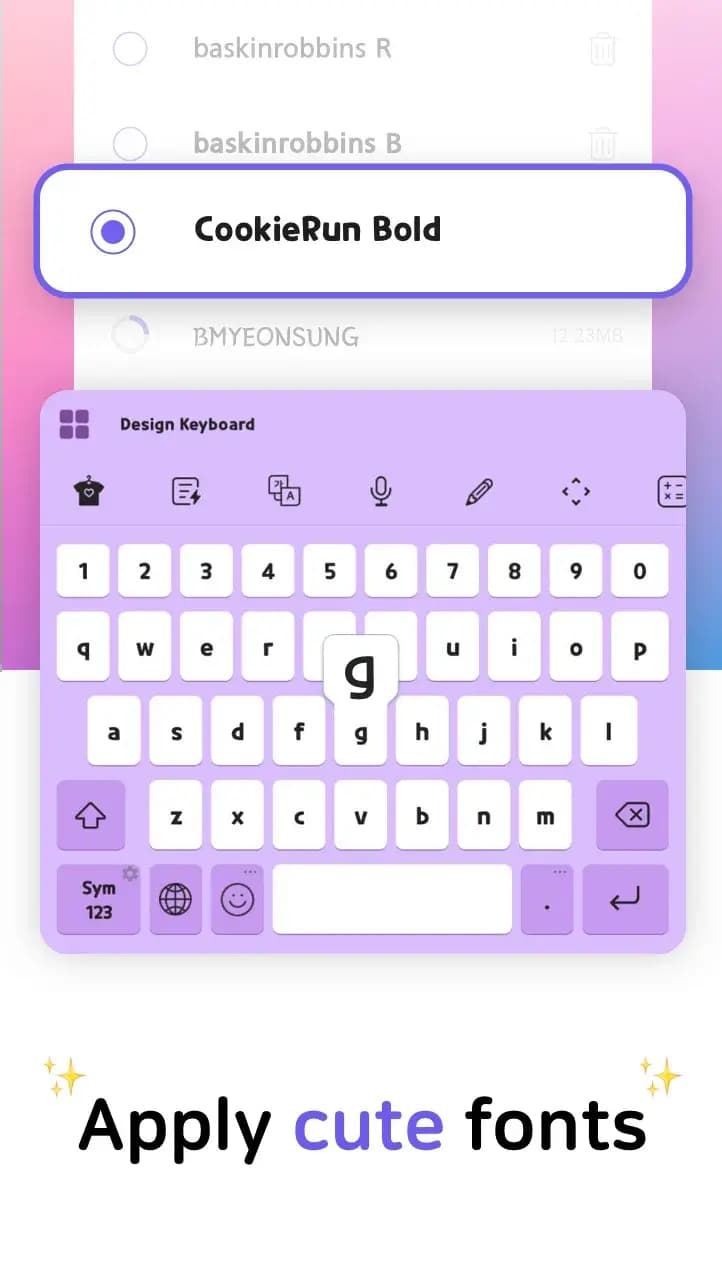Open the emoji picker
722x1280 pixels.
coord(237,899)
